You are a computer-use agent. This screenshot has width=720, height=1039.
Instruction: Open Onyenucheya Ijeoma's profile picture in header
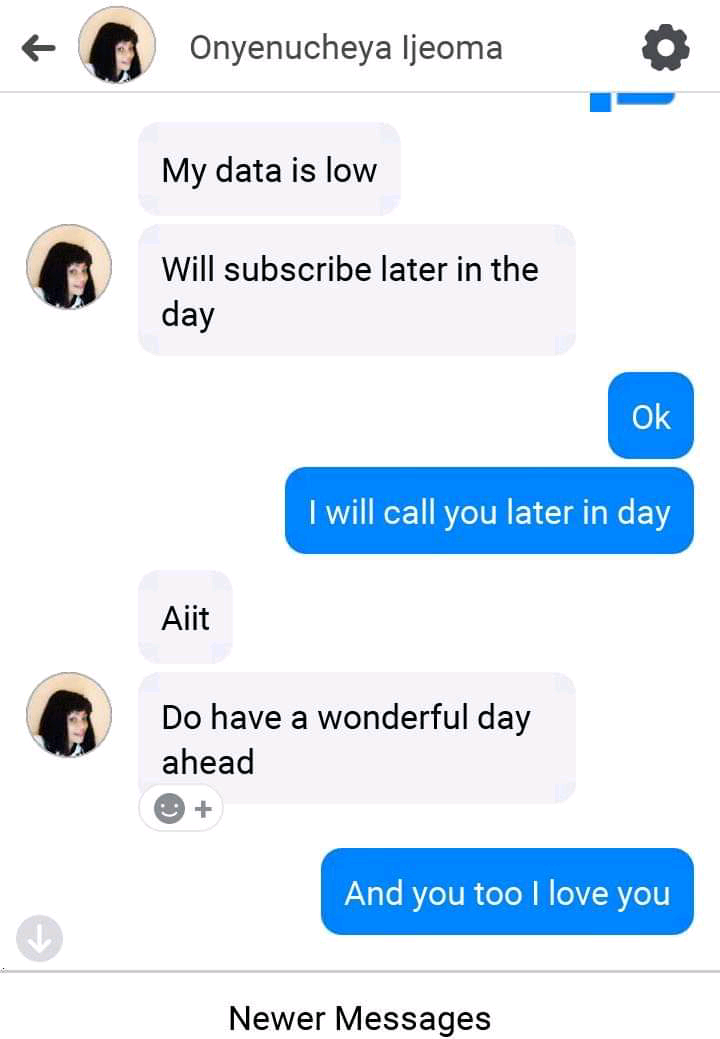[116, 46]
